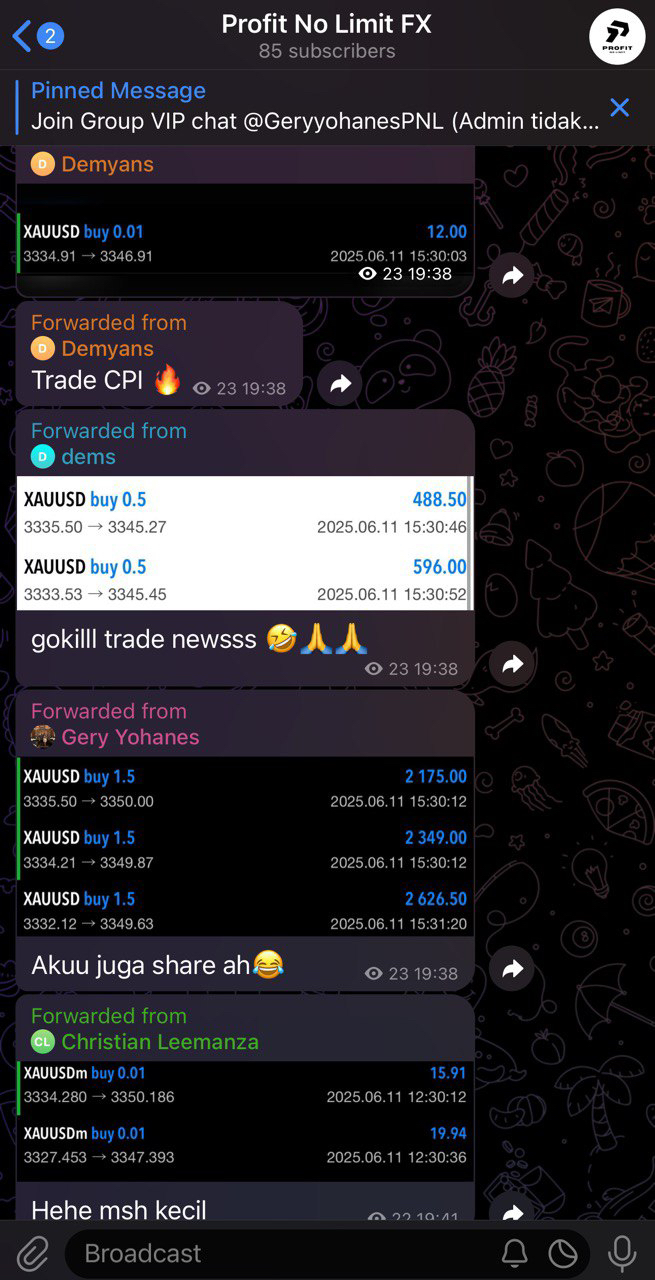Open Gery Yohanes forwarded profile
This screenshot has height=1280, width=655.
tap(130, 737)
